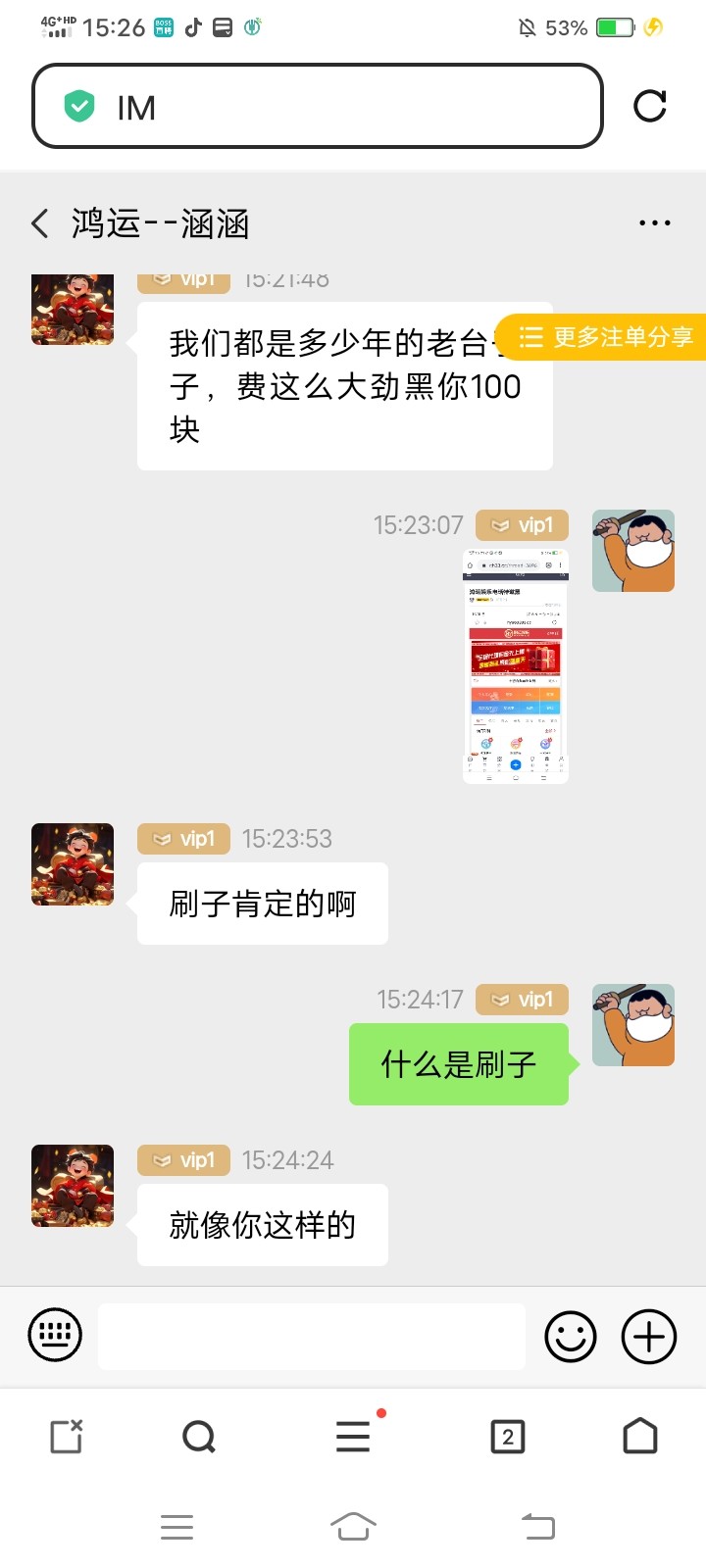Focus the message text field
The height and width of the screenshot is (1568, 706).
coord(312,1336)
